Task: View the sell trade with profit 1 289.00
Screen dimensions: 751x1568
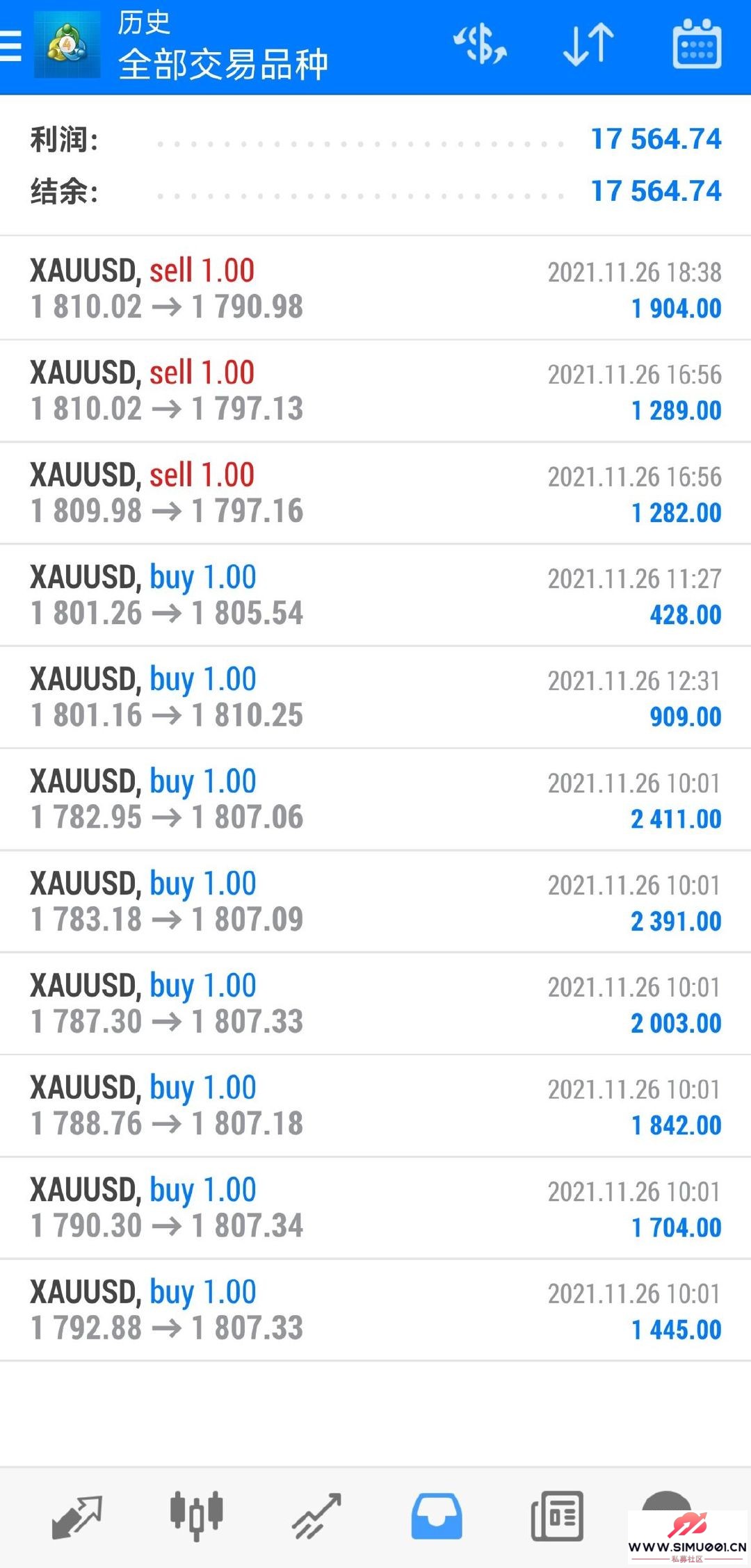Action: [375, 391]
